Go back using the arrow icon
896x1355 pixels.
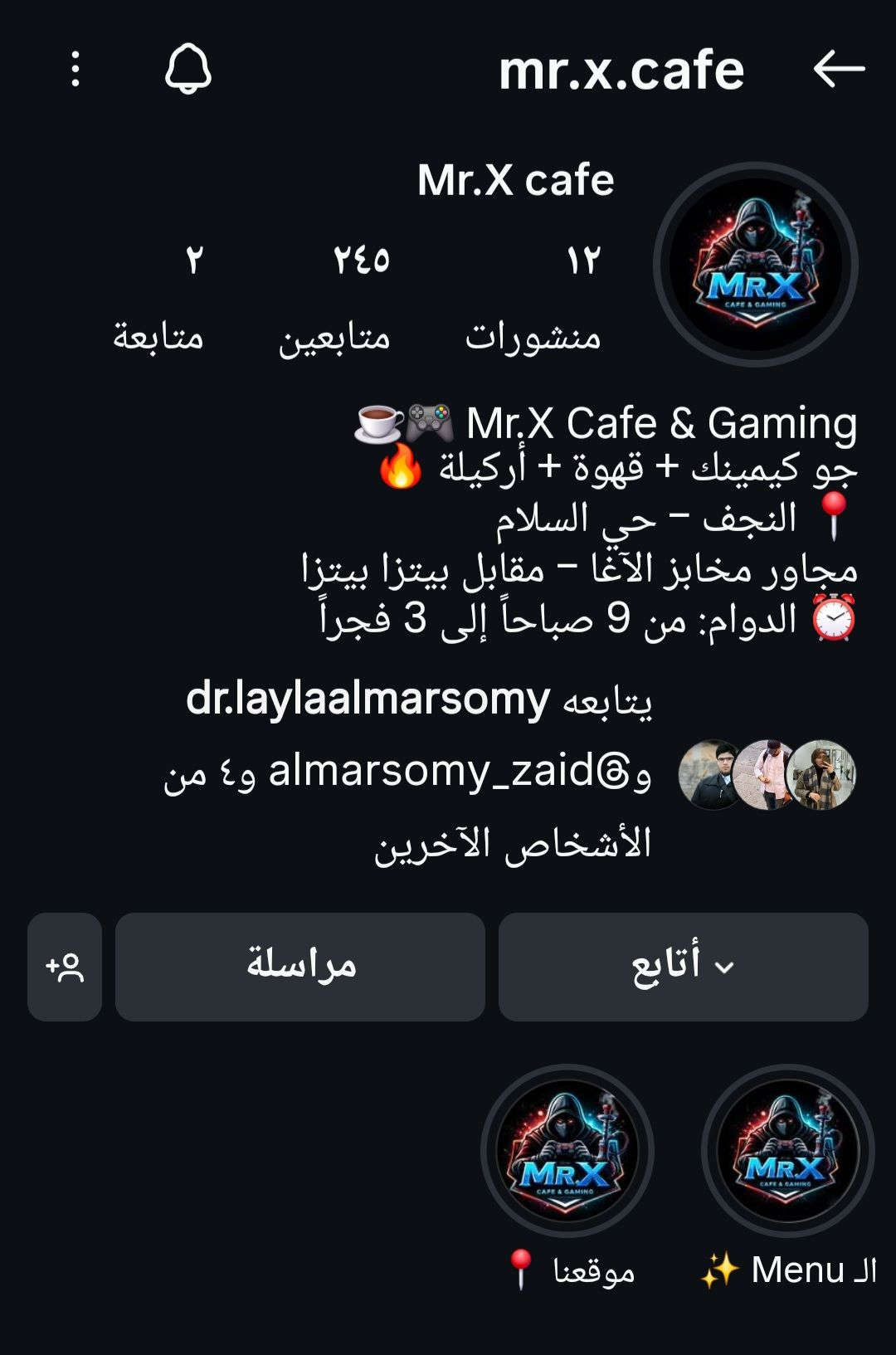coord(839,69)
